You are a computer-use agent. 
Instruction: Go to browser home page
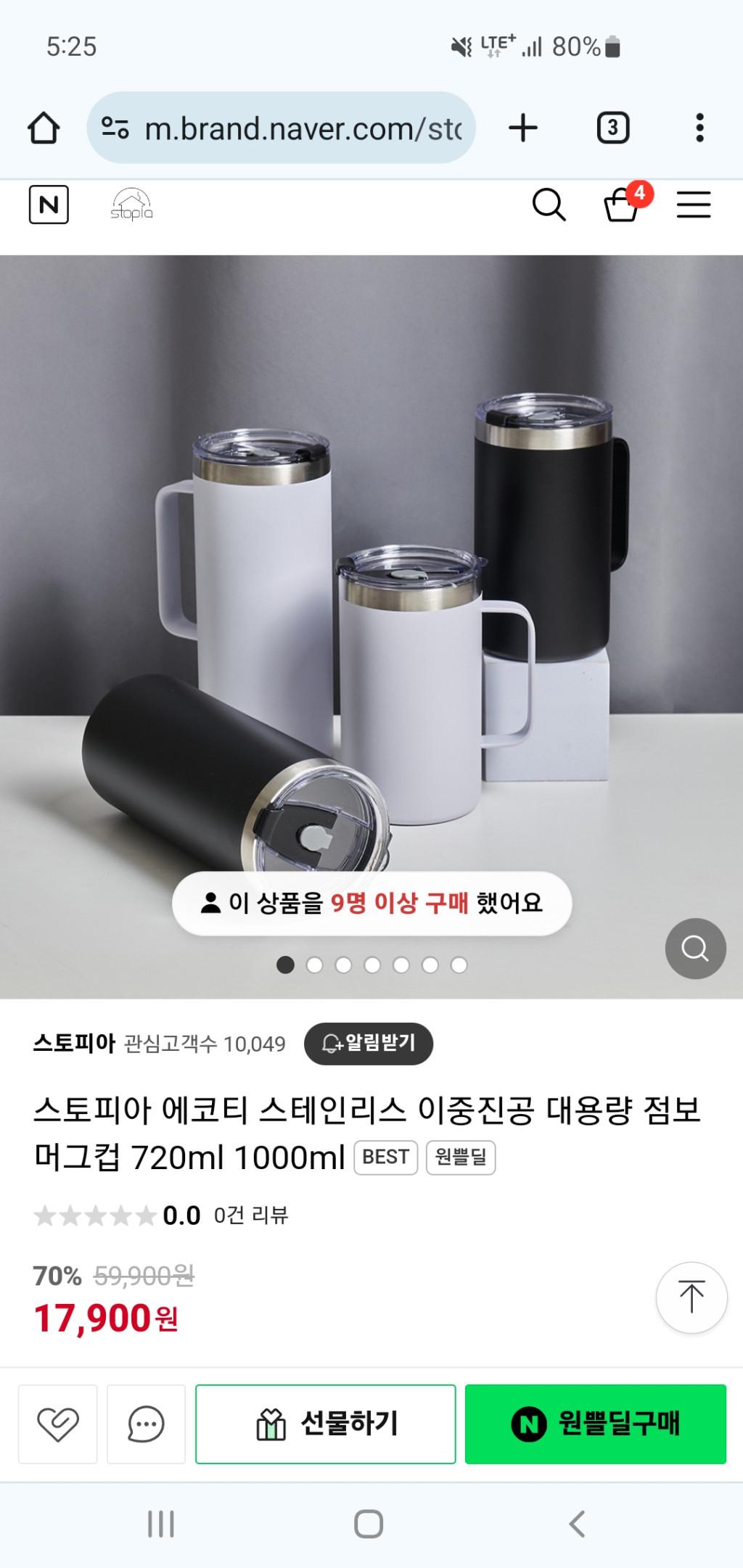tap(44, 128)
